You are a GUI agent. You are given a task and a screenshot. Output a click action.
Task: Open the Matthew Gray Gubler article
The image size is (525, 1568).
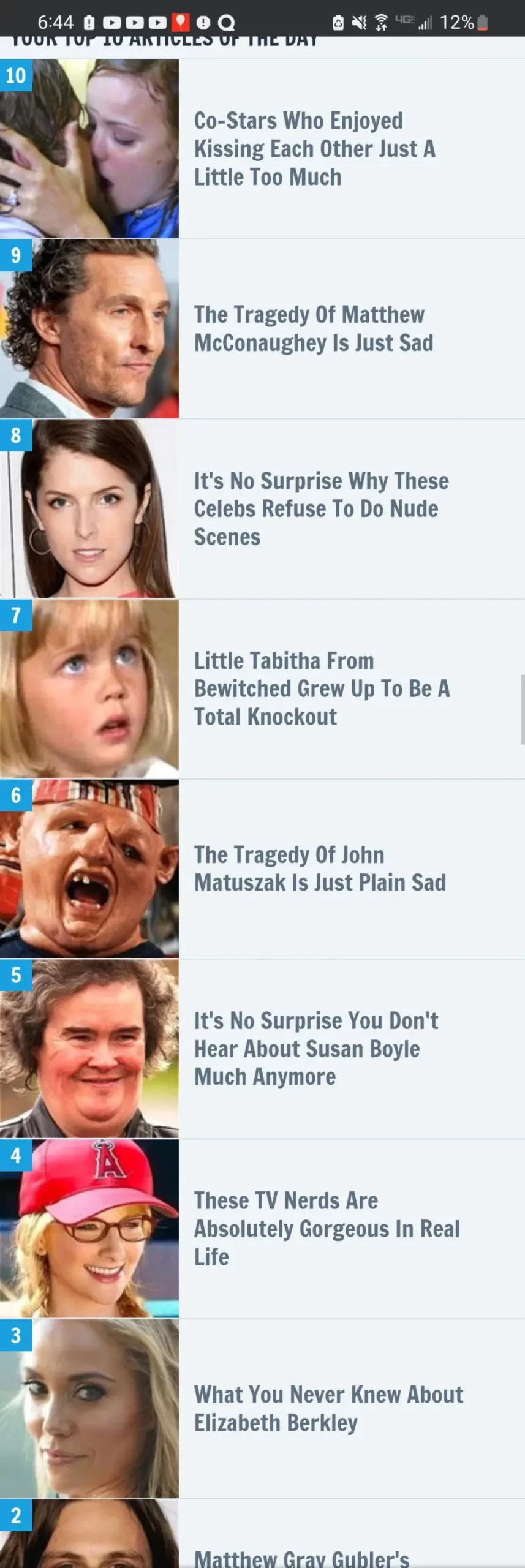click(x=301, y=1556)
